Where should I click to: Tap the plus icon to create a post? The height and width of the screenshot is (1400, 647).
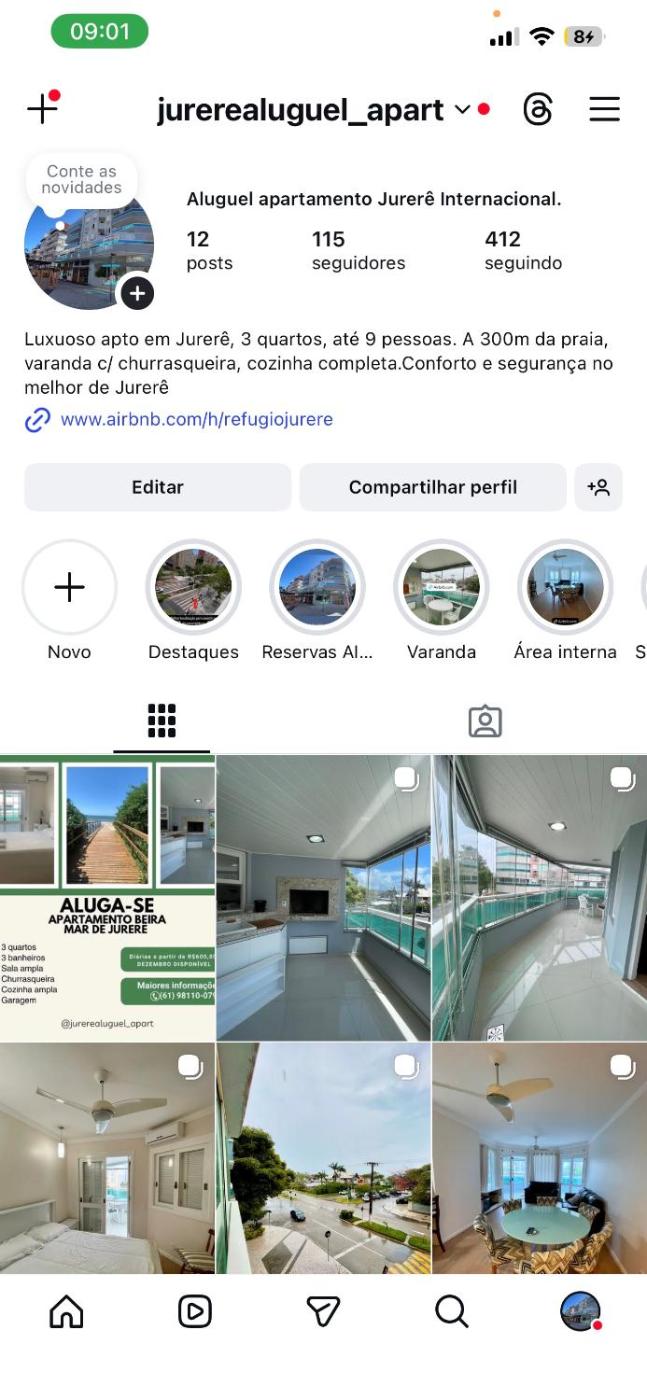click(42, 108)
